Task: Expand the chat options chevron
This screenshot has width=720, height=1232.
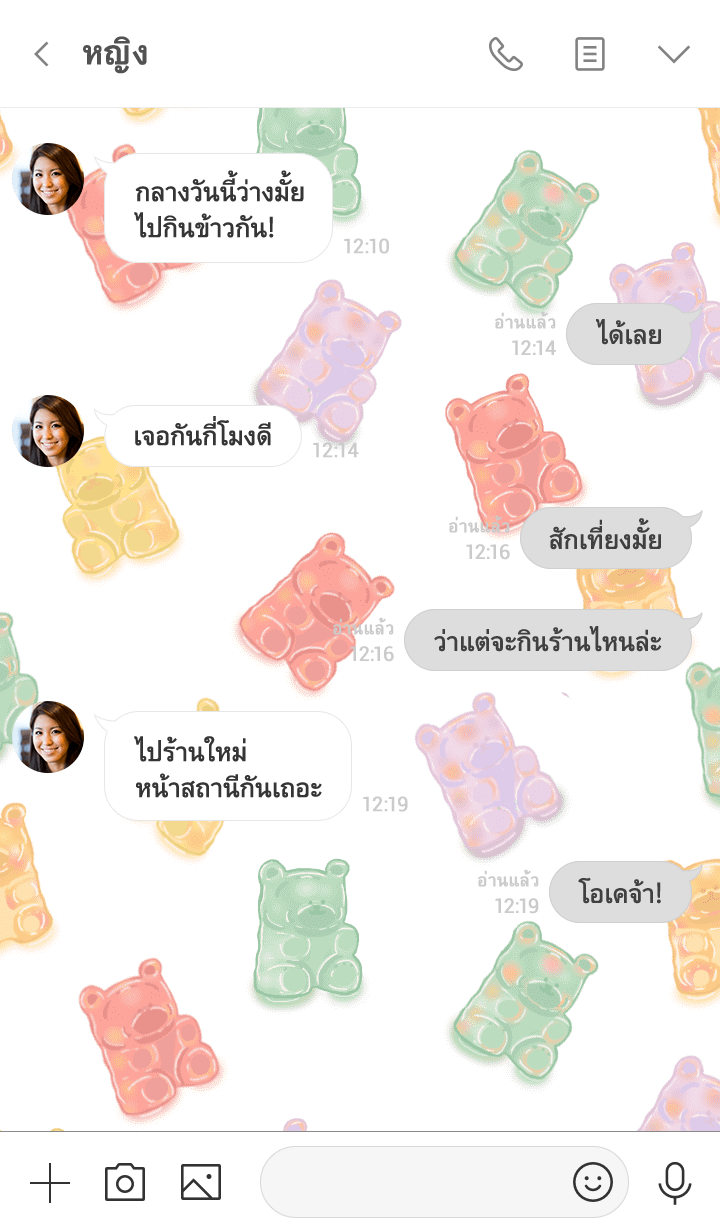Action: tap(674, 54)
